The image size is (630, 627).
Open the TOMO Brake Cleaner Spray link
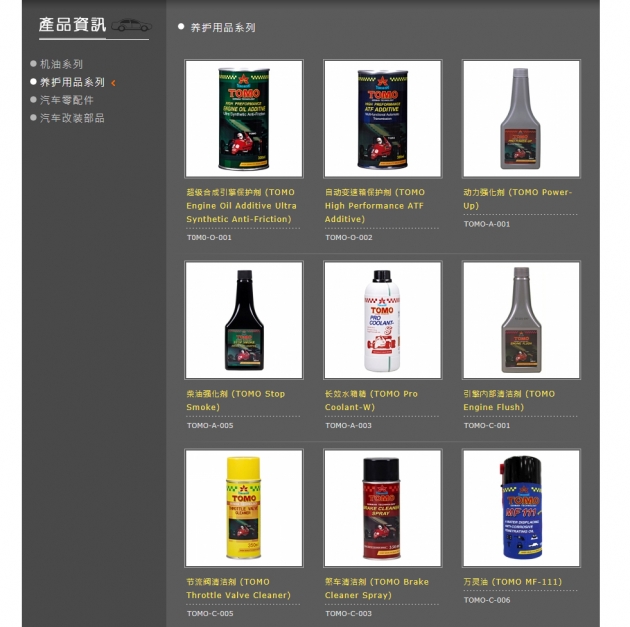pos(376,588)
